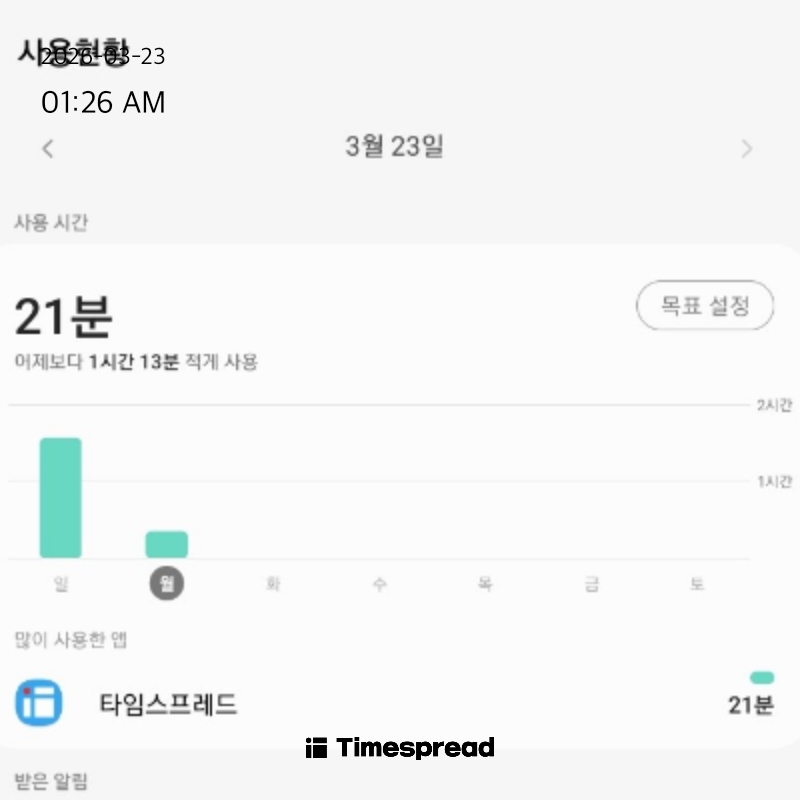Select Friday (금) in the usage chart
Screen dimensions: 800x800
591,584
